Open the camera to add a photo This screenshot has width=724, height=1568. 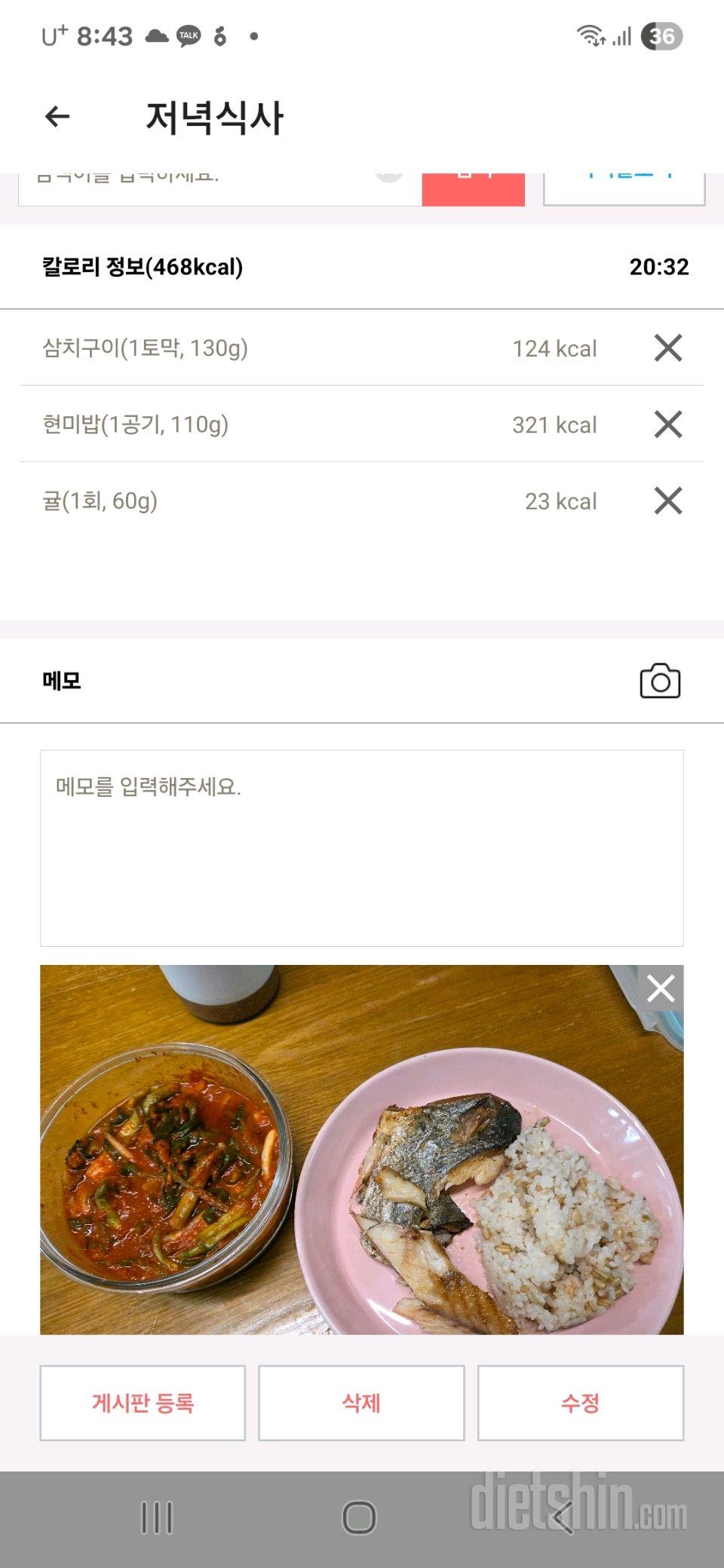(660, 681)
